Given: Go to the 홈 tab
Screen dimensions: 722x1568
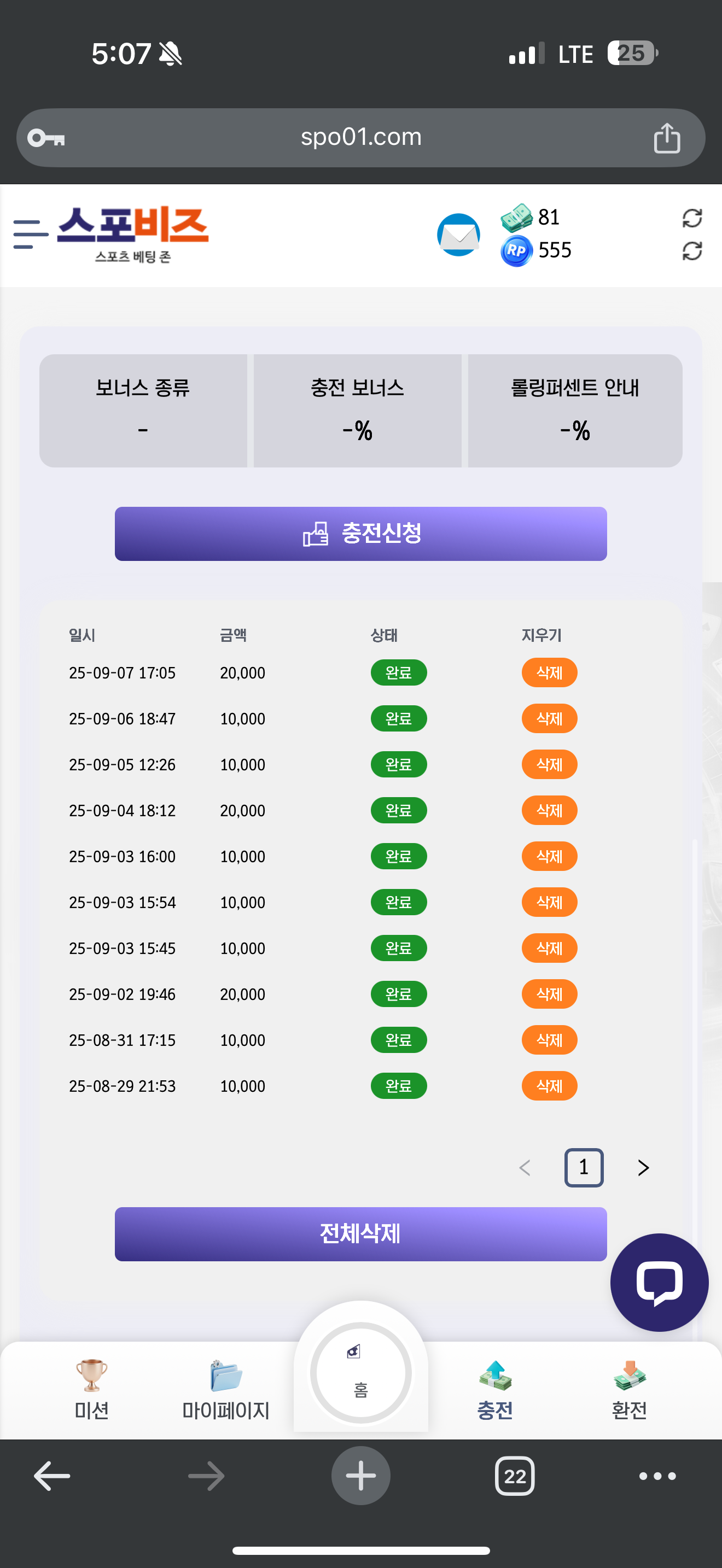Looking at the screenshot, I should [x=360, y=1373].
